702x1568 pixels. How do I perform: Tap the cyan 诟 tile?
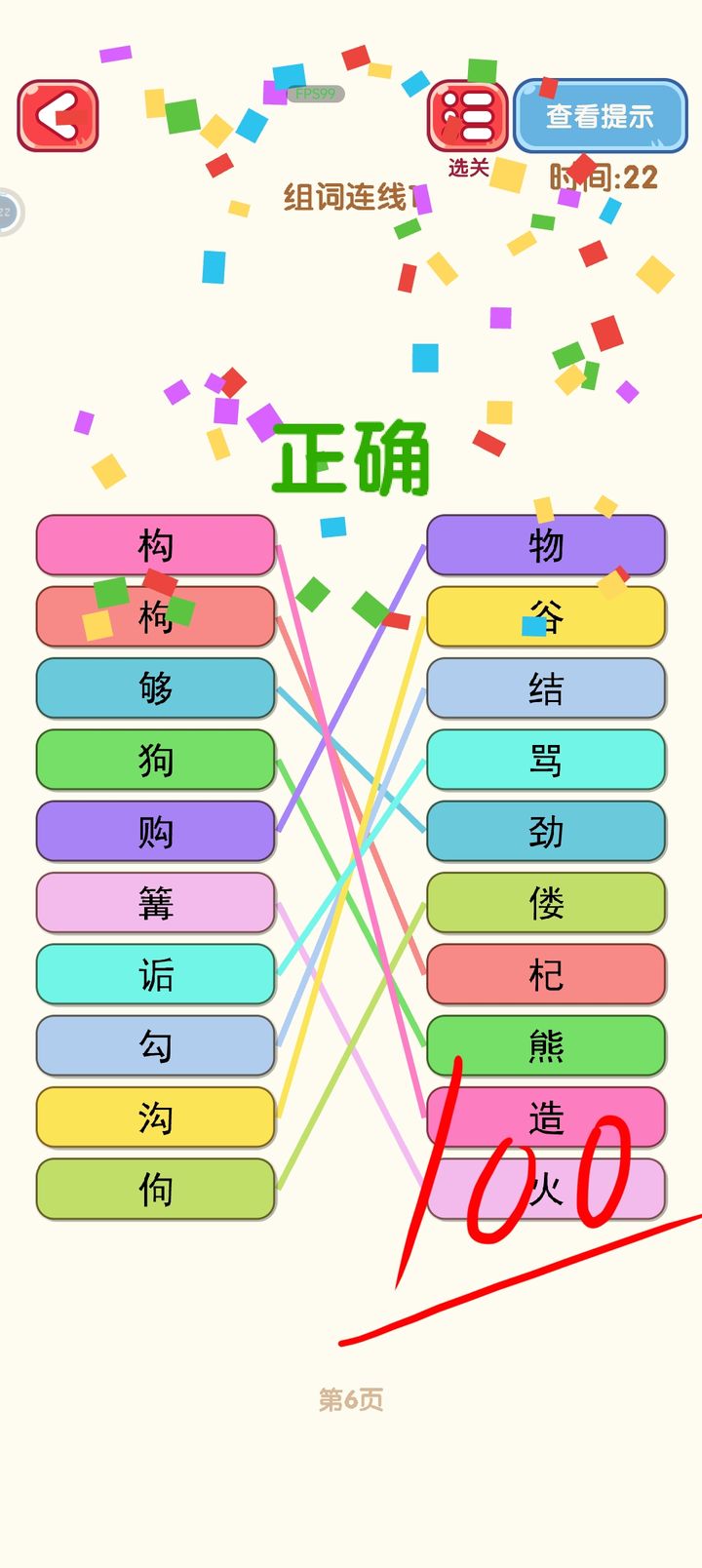(156, 974)
